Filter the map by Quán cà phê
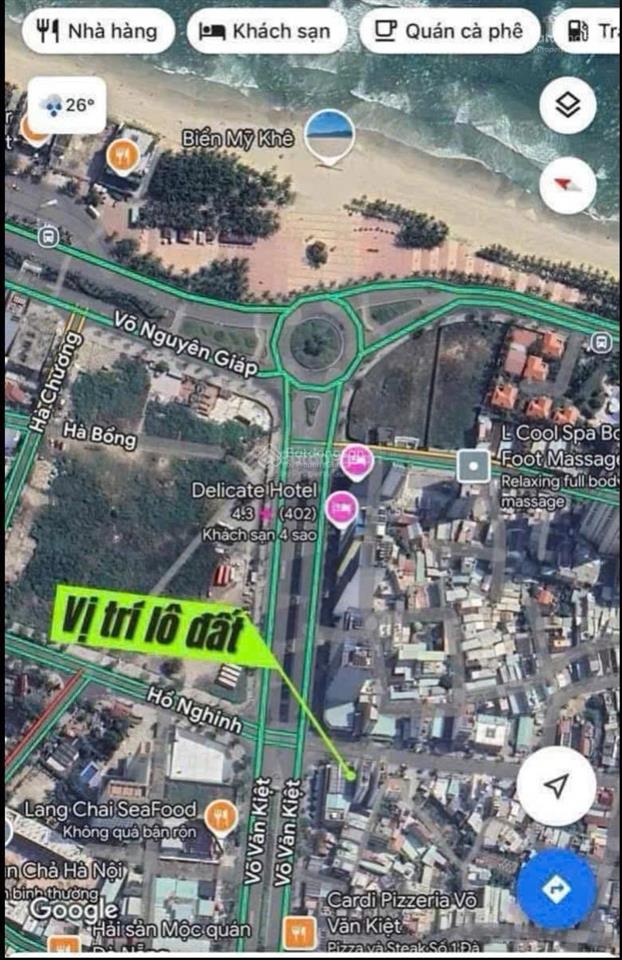 [x=449, y=31]
